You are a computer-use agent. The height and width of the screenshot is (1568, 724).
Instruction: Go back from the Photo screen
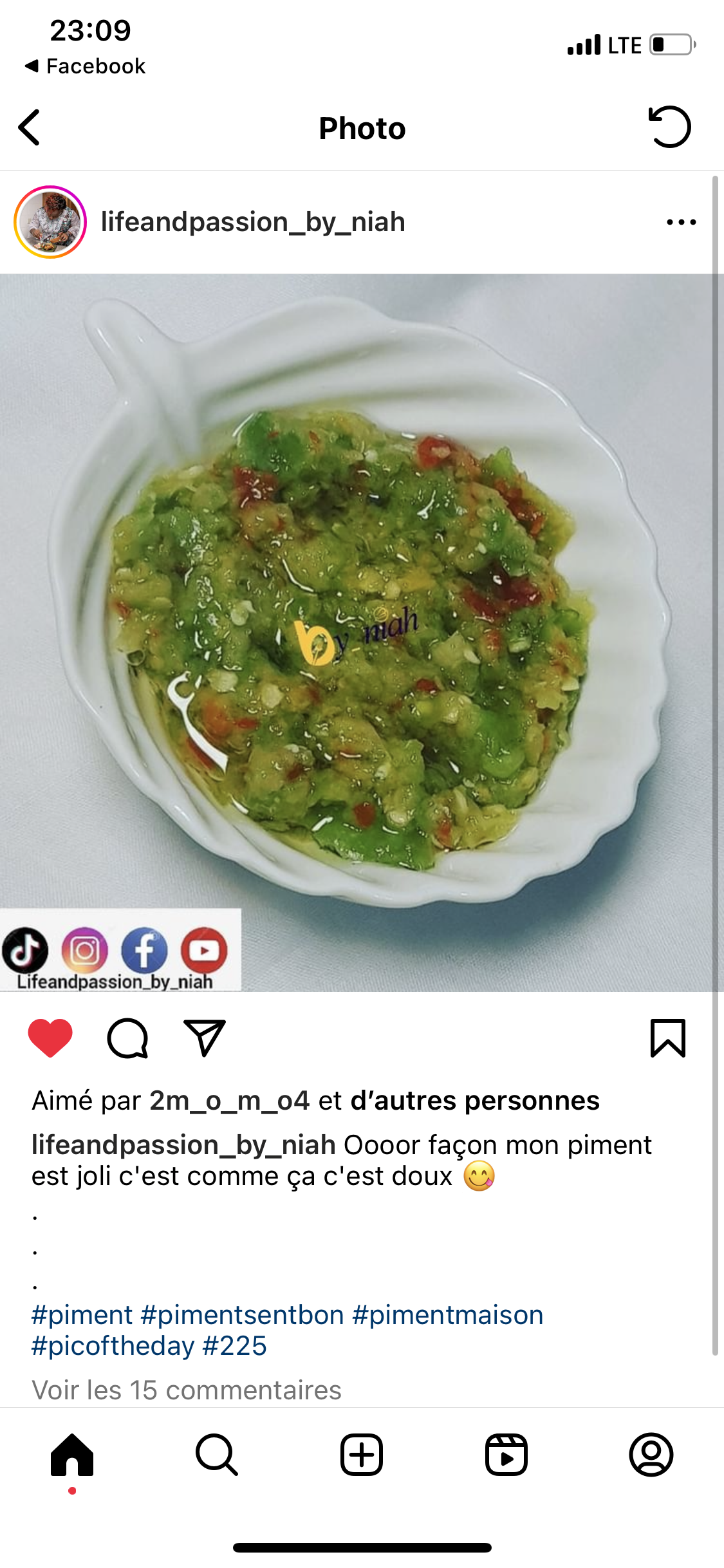30,127
